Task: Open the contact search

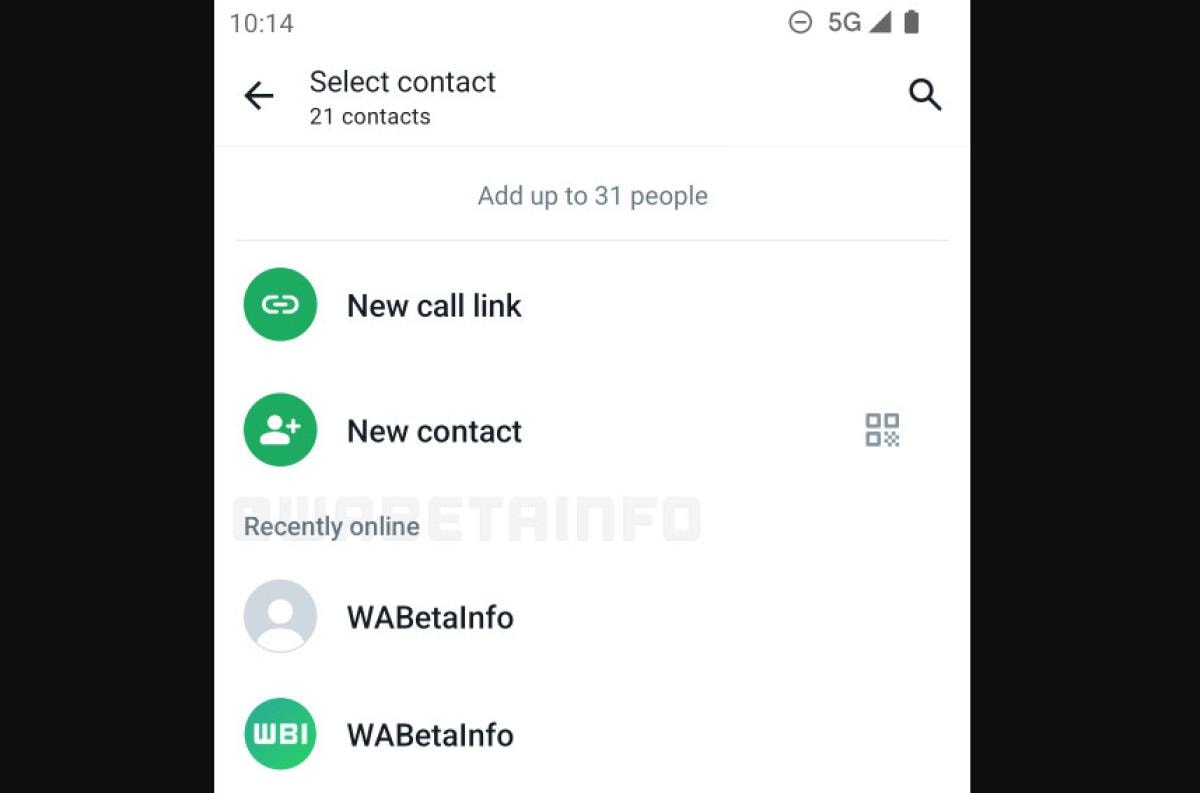Action: [925, 96]
